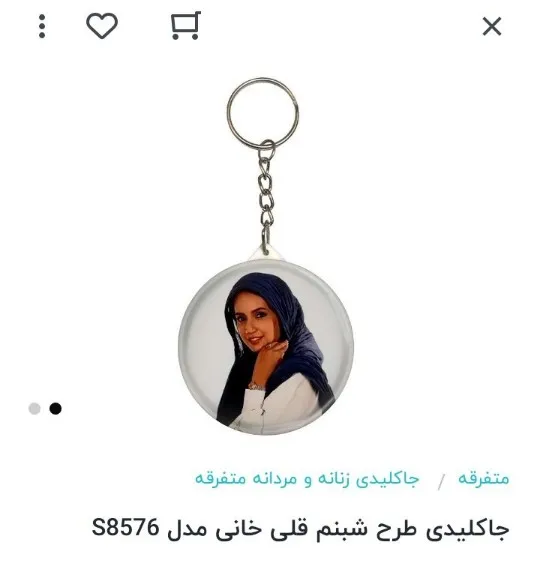Open the three-dot overflow menu
The image size is (540, 566).
pyautogui.click(x=42, y=26)
